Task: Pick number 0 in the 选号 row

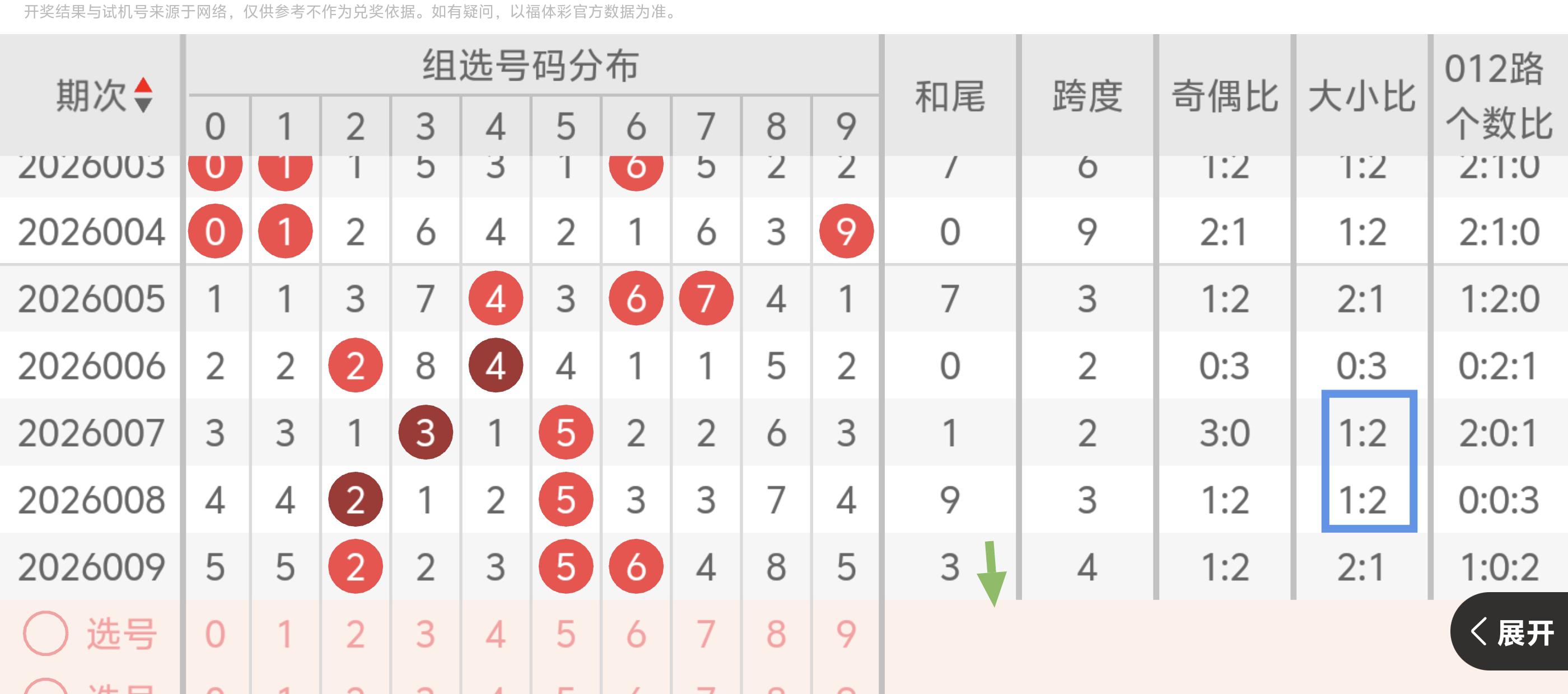Action: point(215,634)
